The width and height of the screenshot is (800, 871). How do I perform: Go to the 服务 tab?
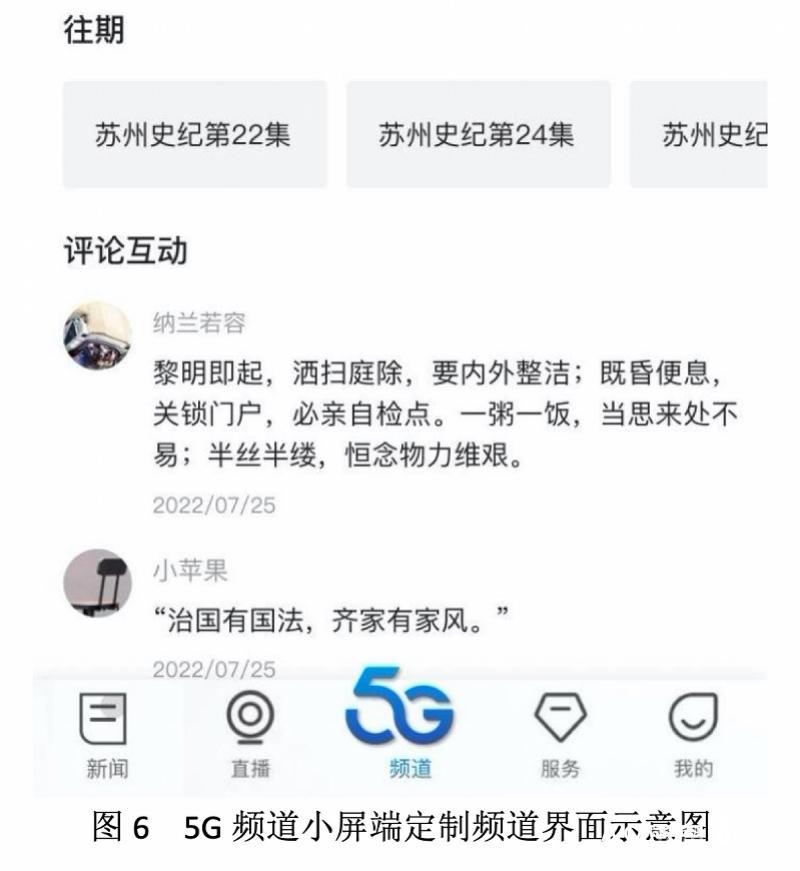tap(559, 736)
